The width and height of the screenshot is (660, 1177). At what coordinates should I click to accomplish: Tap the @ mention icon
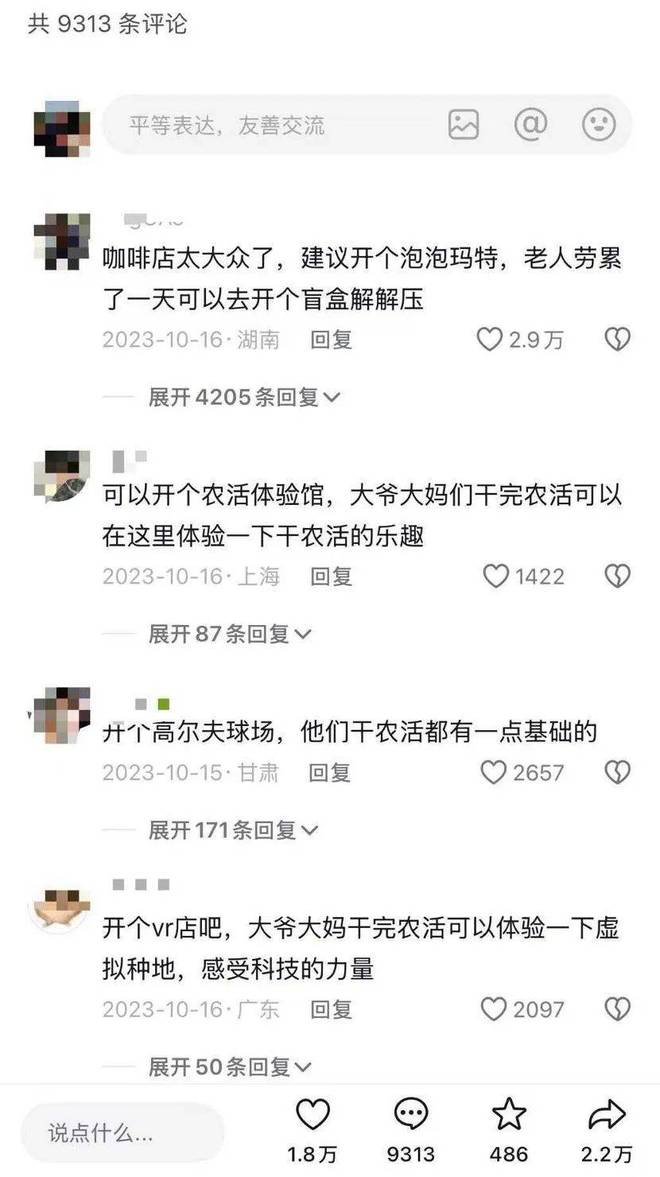531,125
